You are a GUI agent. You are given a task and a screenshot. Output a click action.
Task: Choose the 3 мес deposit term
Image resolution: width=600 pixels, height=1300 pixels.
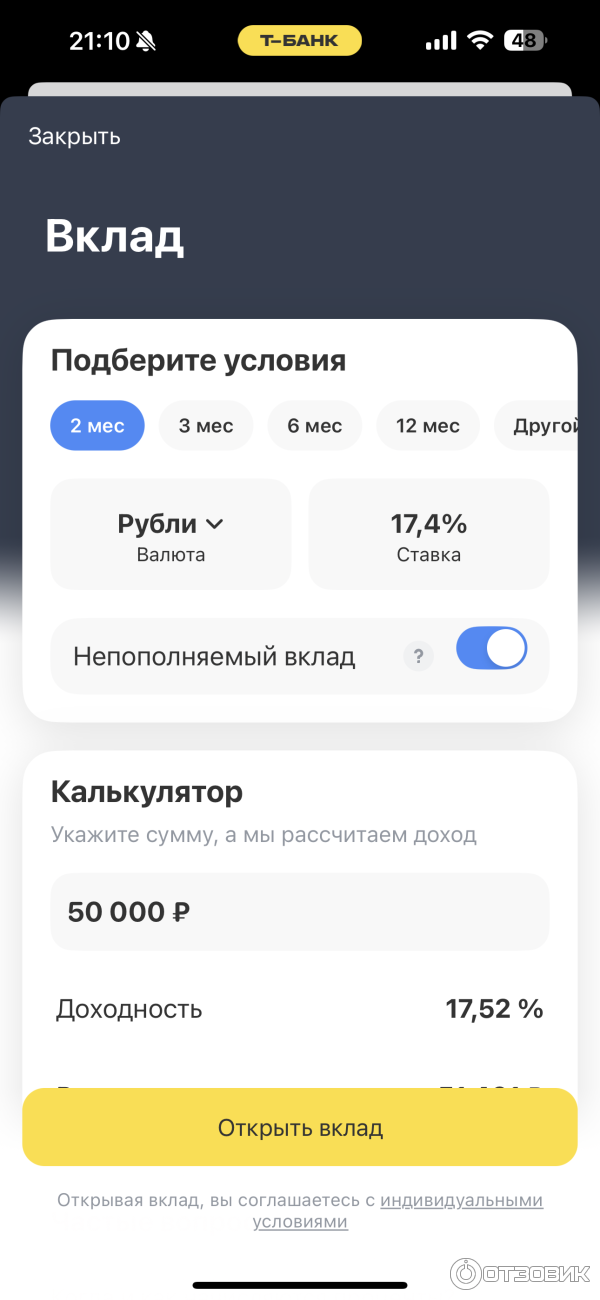point(206,426)
